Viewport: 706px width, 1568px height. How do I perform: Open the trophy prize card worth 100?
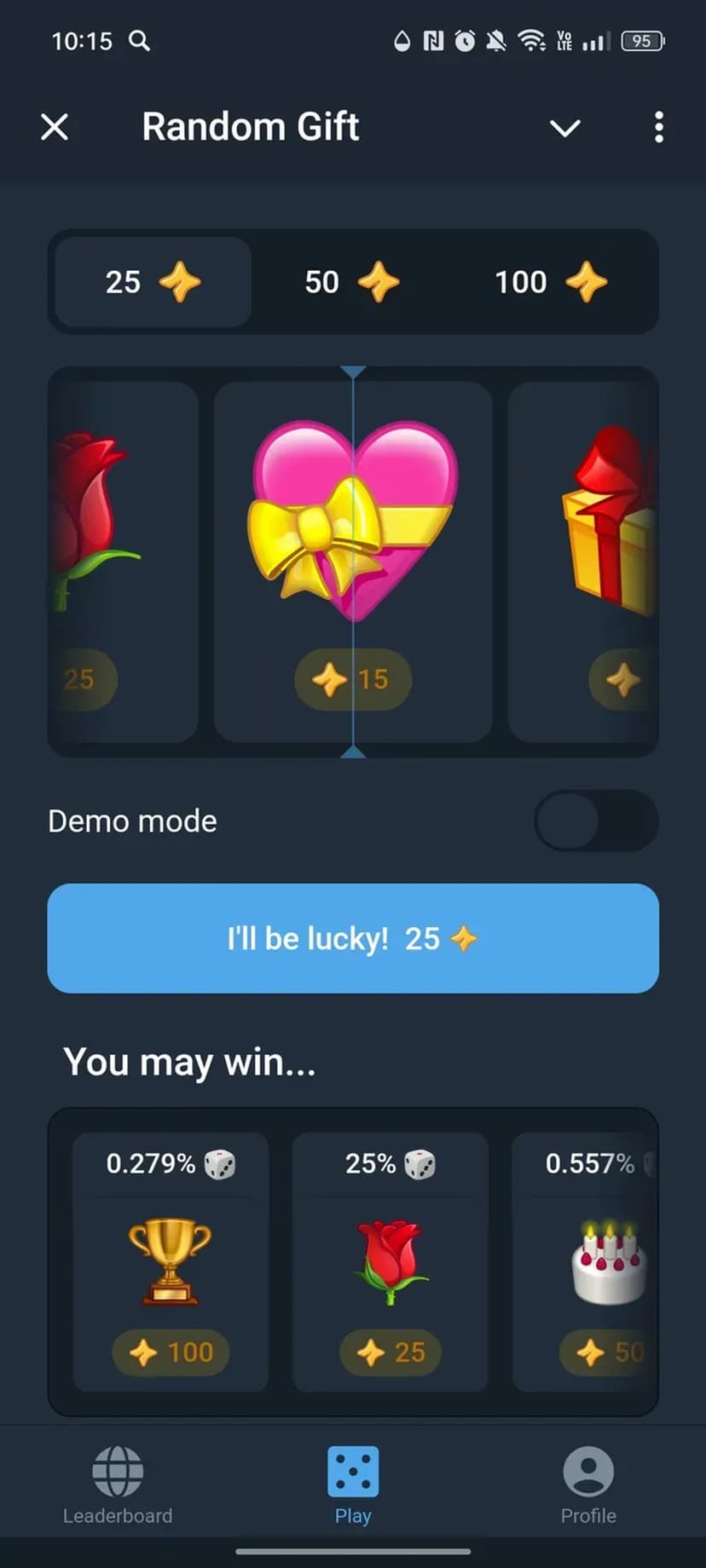171,1261
